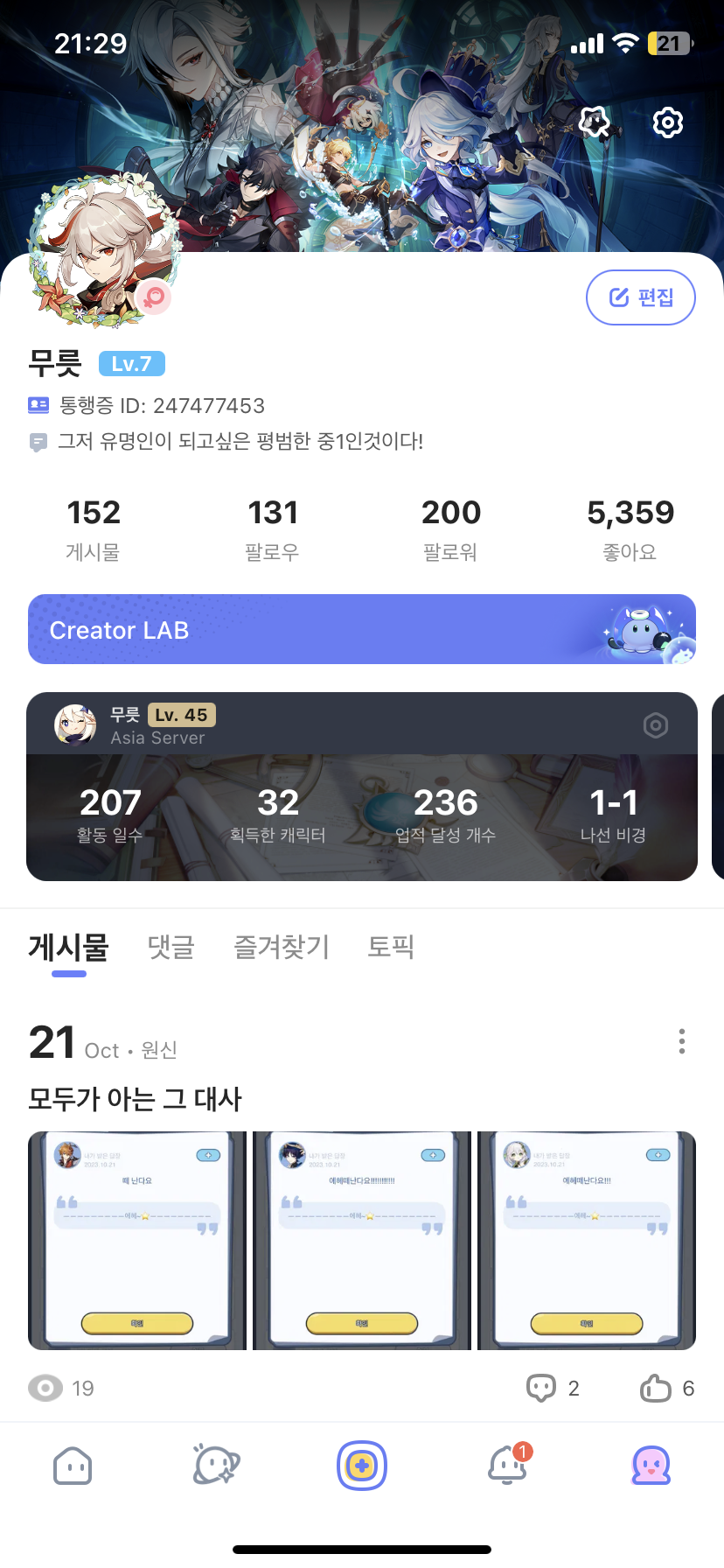The width and height of the screenshot is (724, 1568).
Task: Open the notifications bell tab
Action: [507, 1466]
